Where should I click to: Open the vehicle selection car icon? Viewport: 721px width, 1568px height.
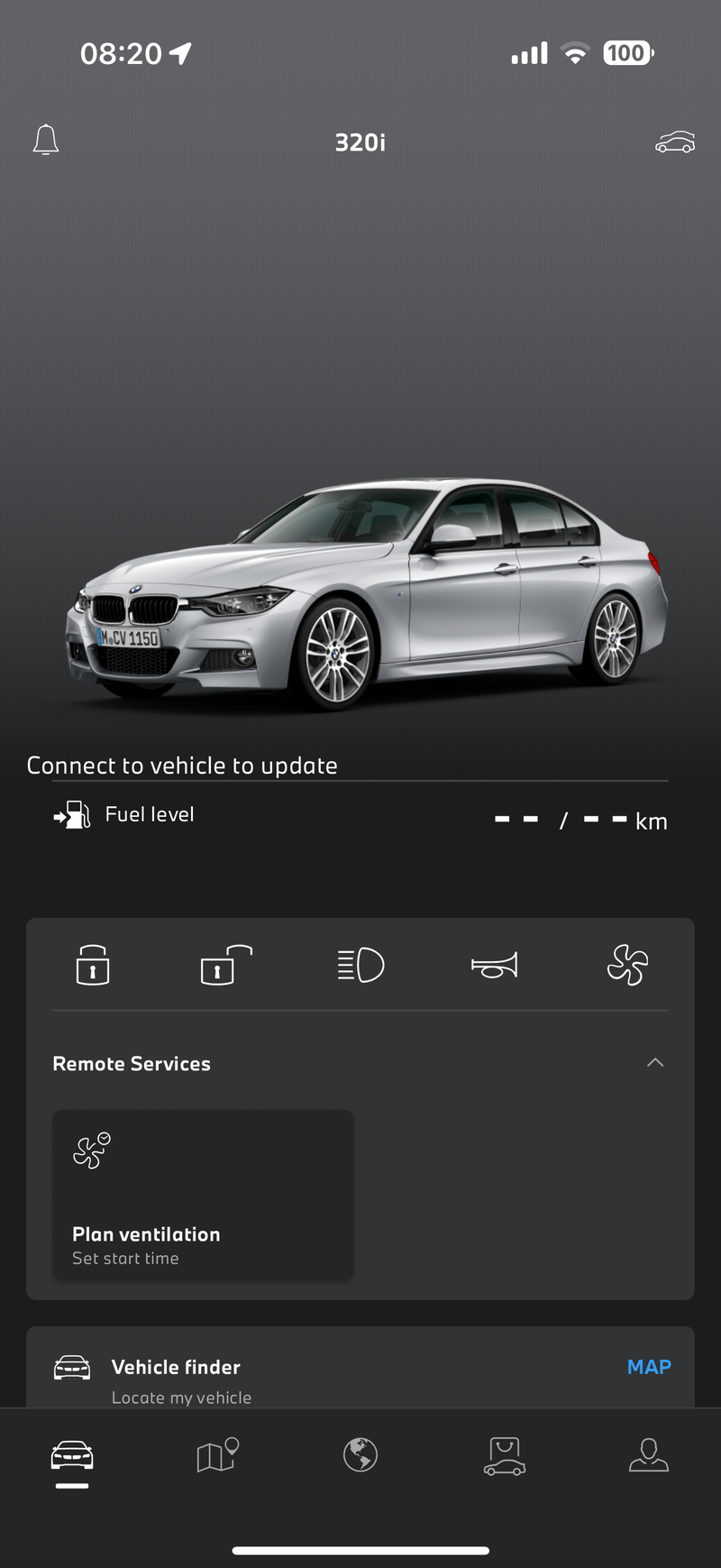coord(674,142)
